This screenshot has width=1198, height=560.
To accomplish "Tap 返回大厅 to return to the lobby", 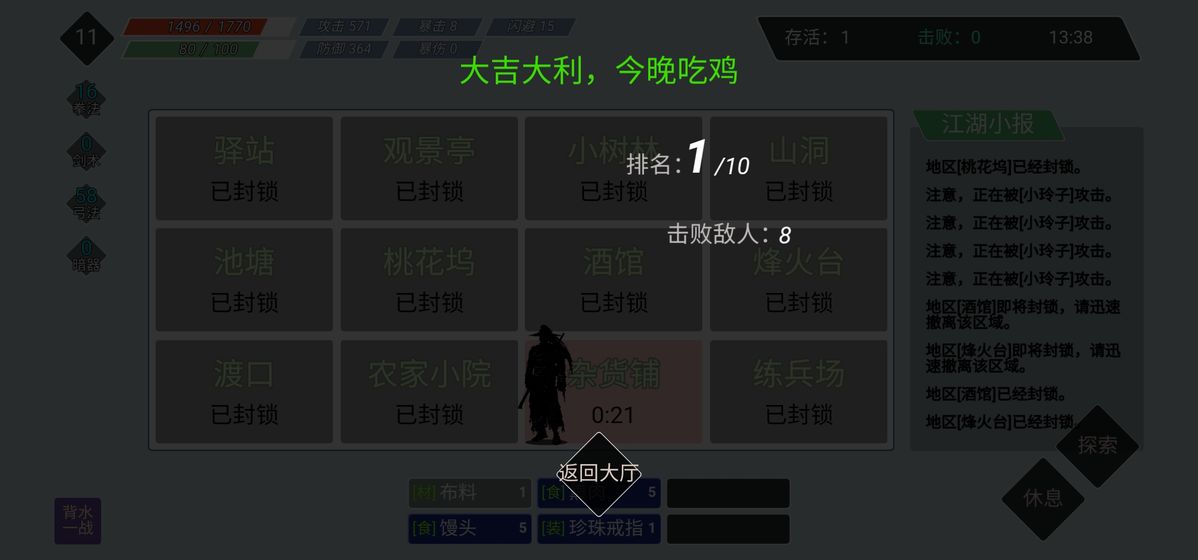I will [x=598, y=473].
